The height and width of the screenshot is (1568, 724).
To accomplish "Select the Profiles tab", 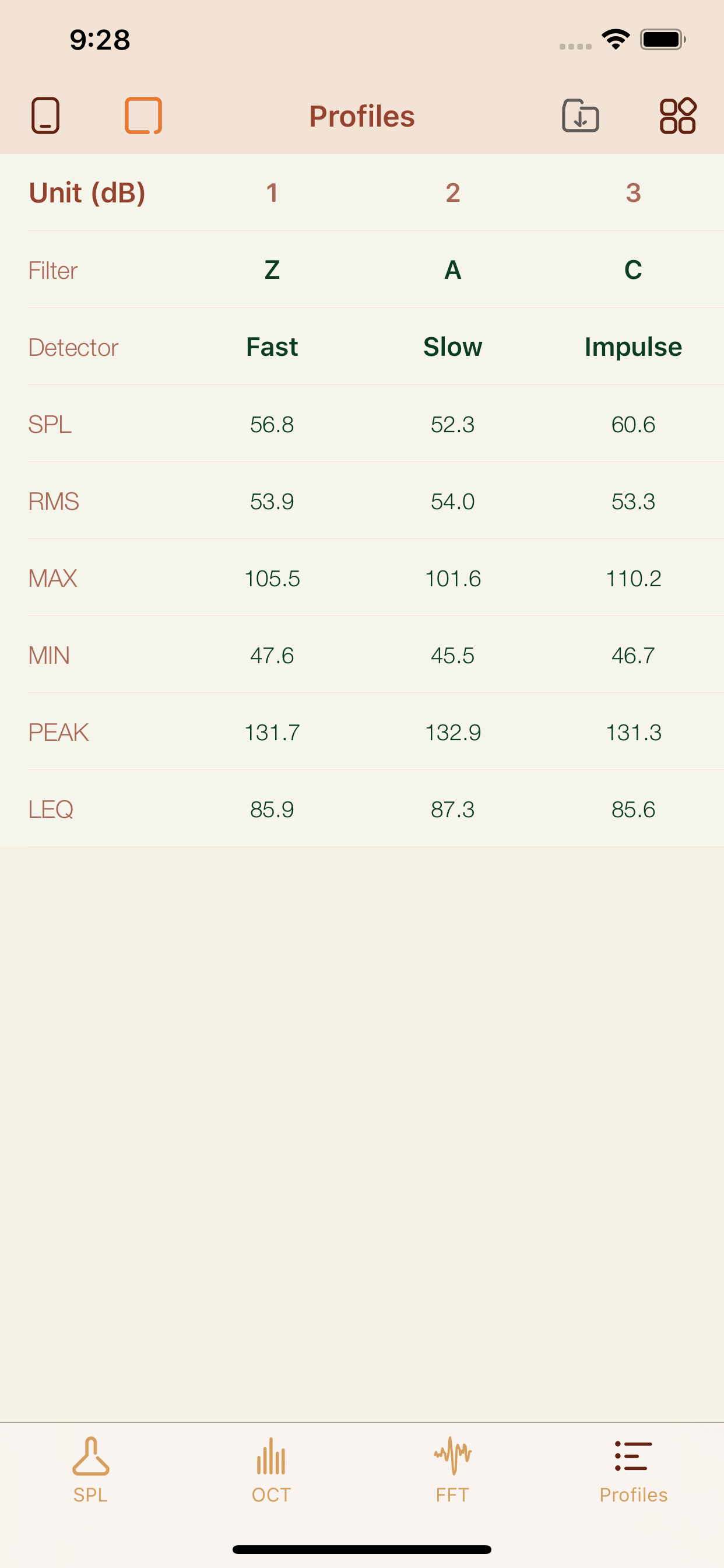I will [x=633, y=1469].
